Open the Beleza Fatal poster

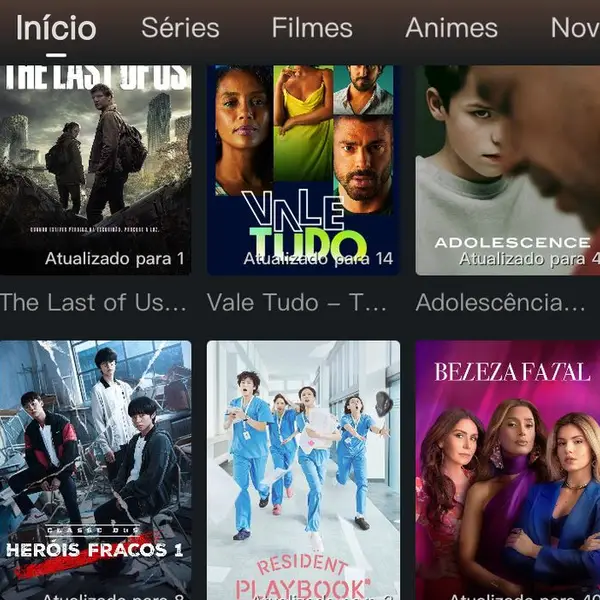coord(508,470)
